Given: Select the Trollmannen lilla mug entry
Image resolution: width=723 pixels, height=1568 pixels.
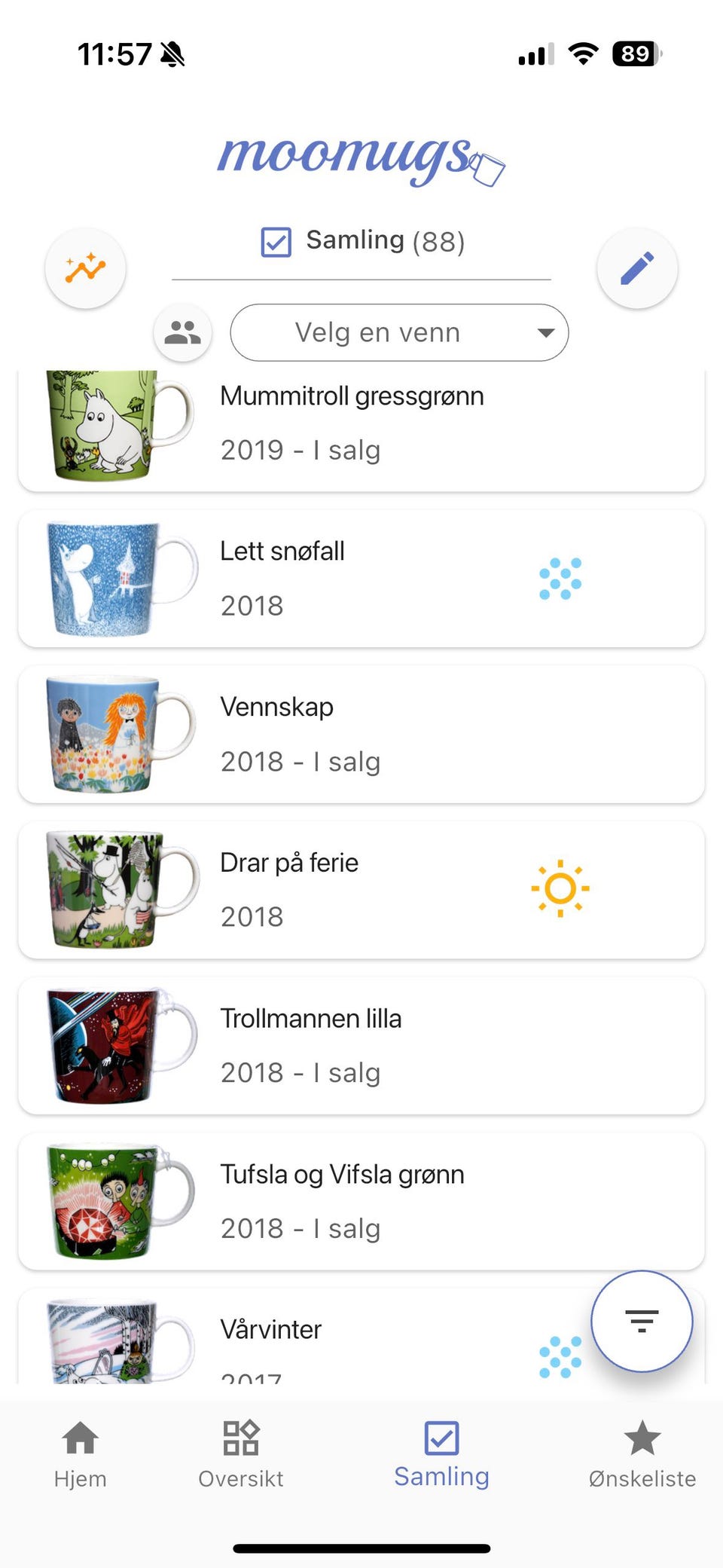Looking at the screenshot, I should pos(360,1045).
